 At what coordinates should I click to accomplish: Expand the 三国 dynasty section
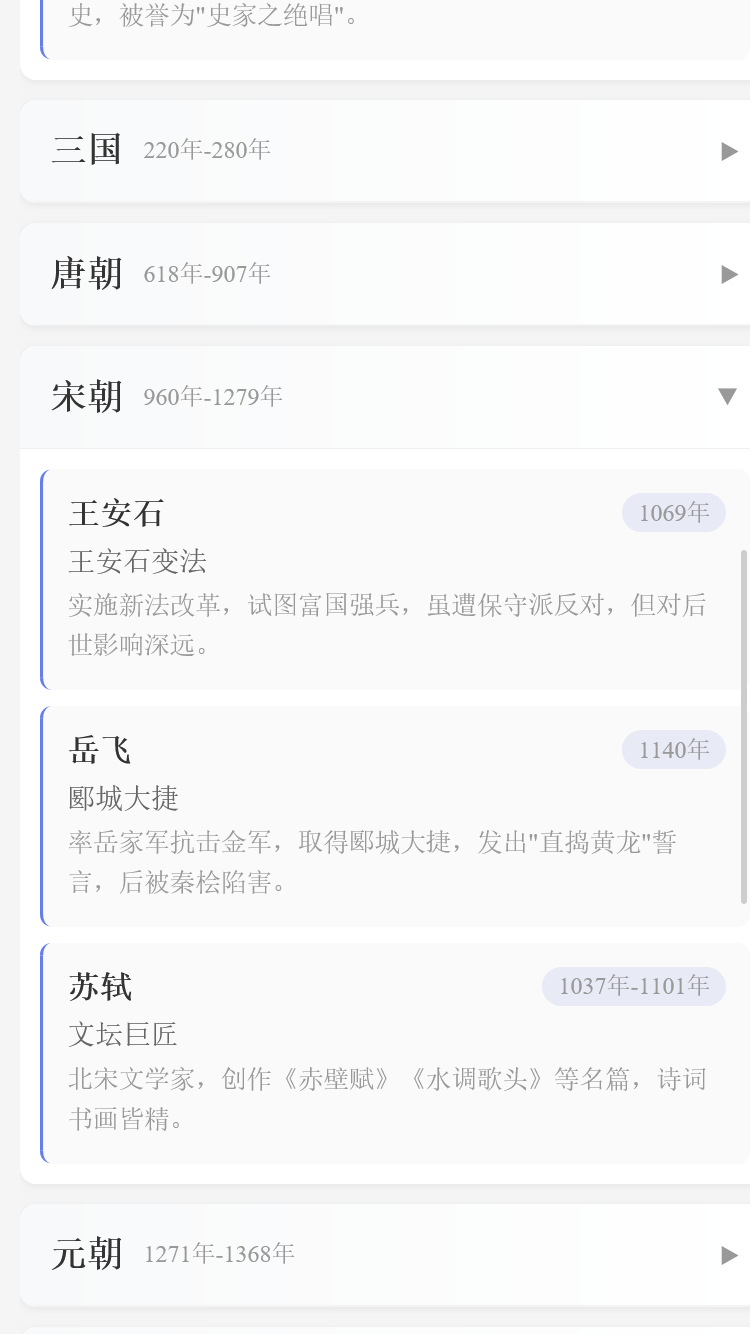tap(376, 150)
